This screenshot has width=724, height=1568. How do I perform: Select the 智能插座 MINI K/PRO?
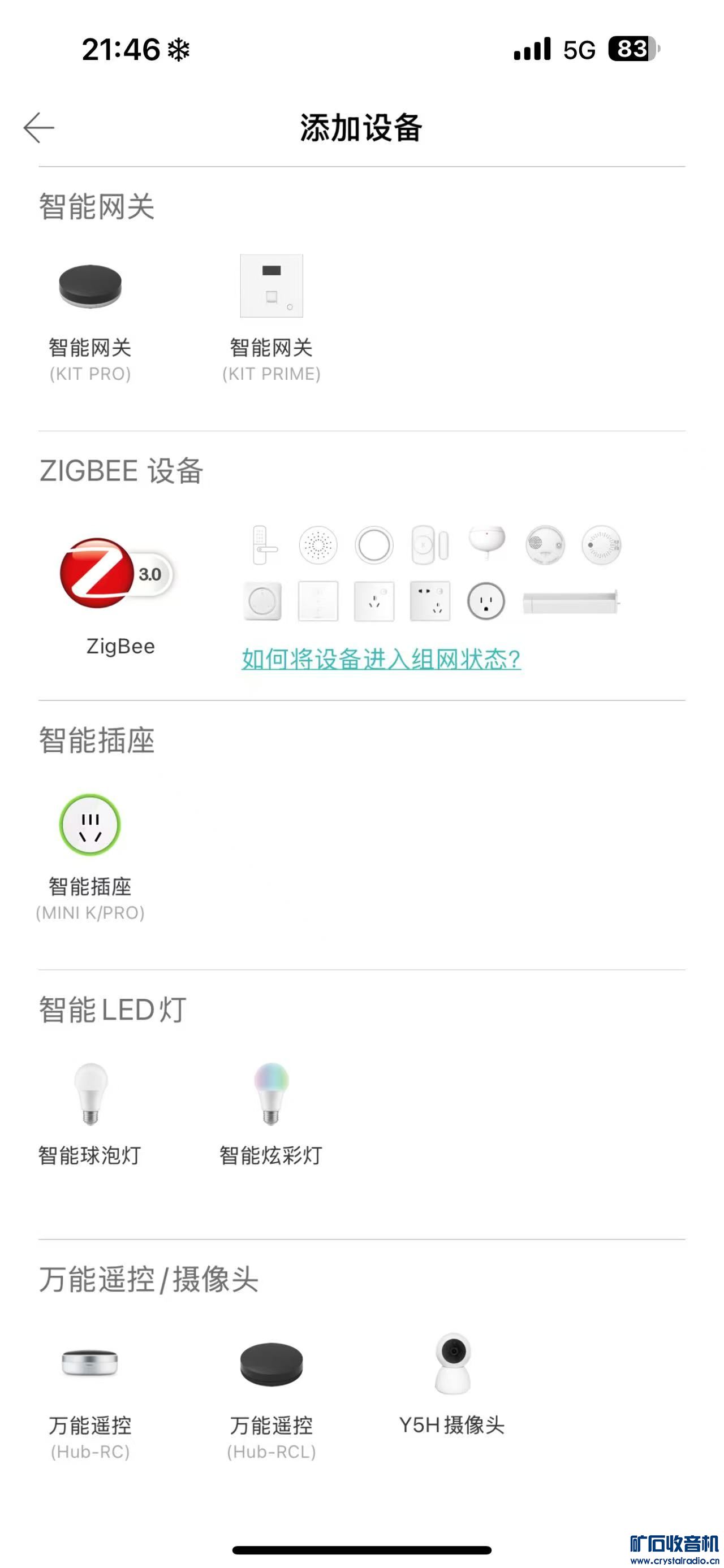[x=90, y=825]
